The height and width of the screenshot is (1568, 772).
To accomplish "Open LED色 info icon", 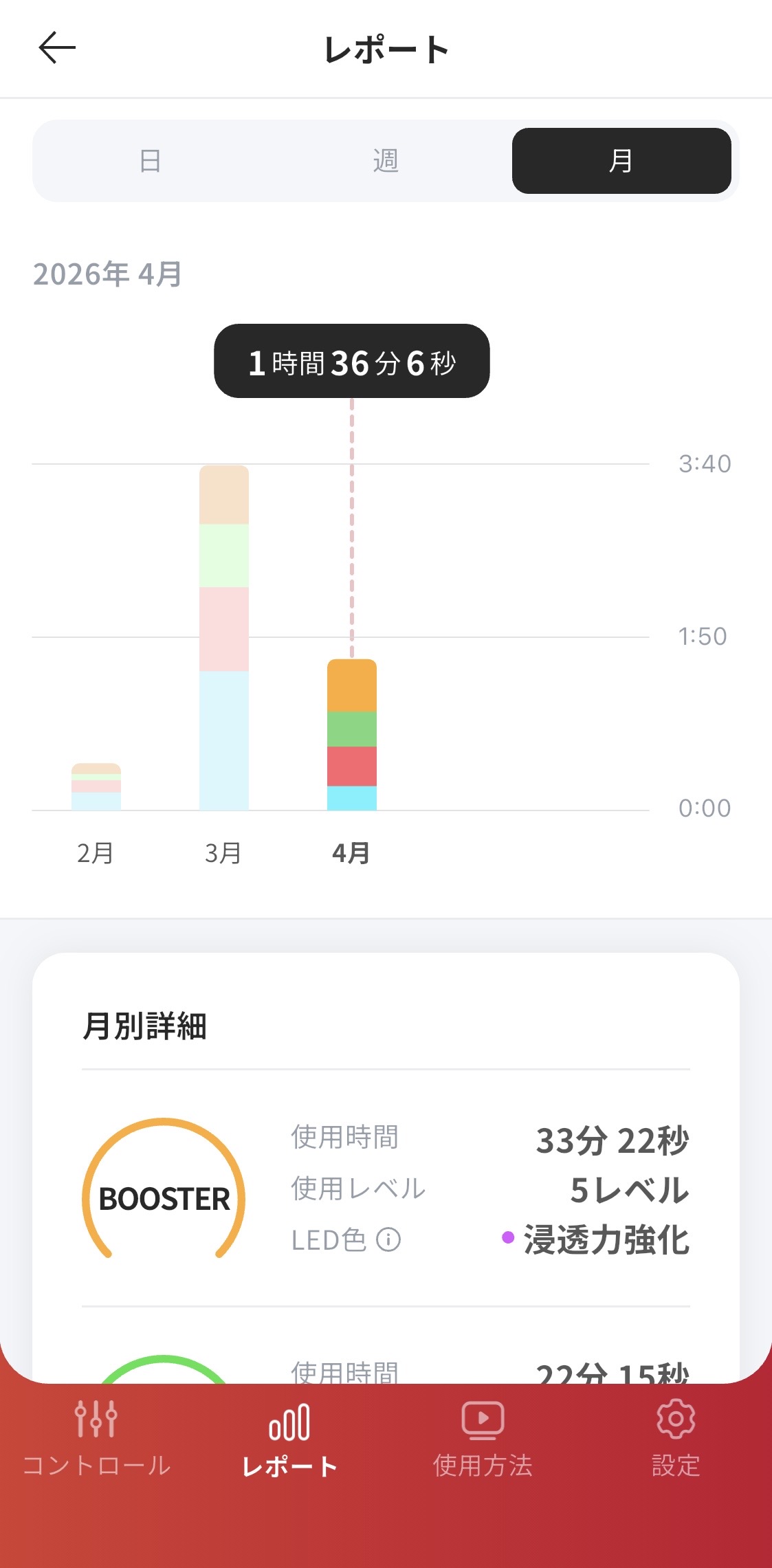I will point(388,1239).
